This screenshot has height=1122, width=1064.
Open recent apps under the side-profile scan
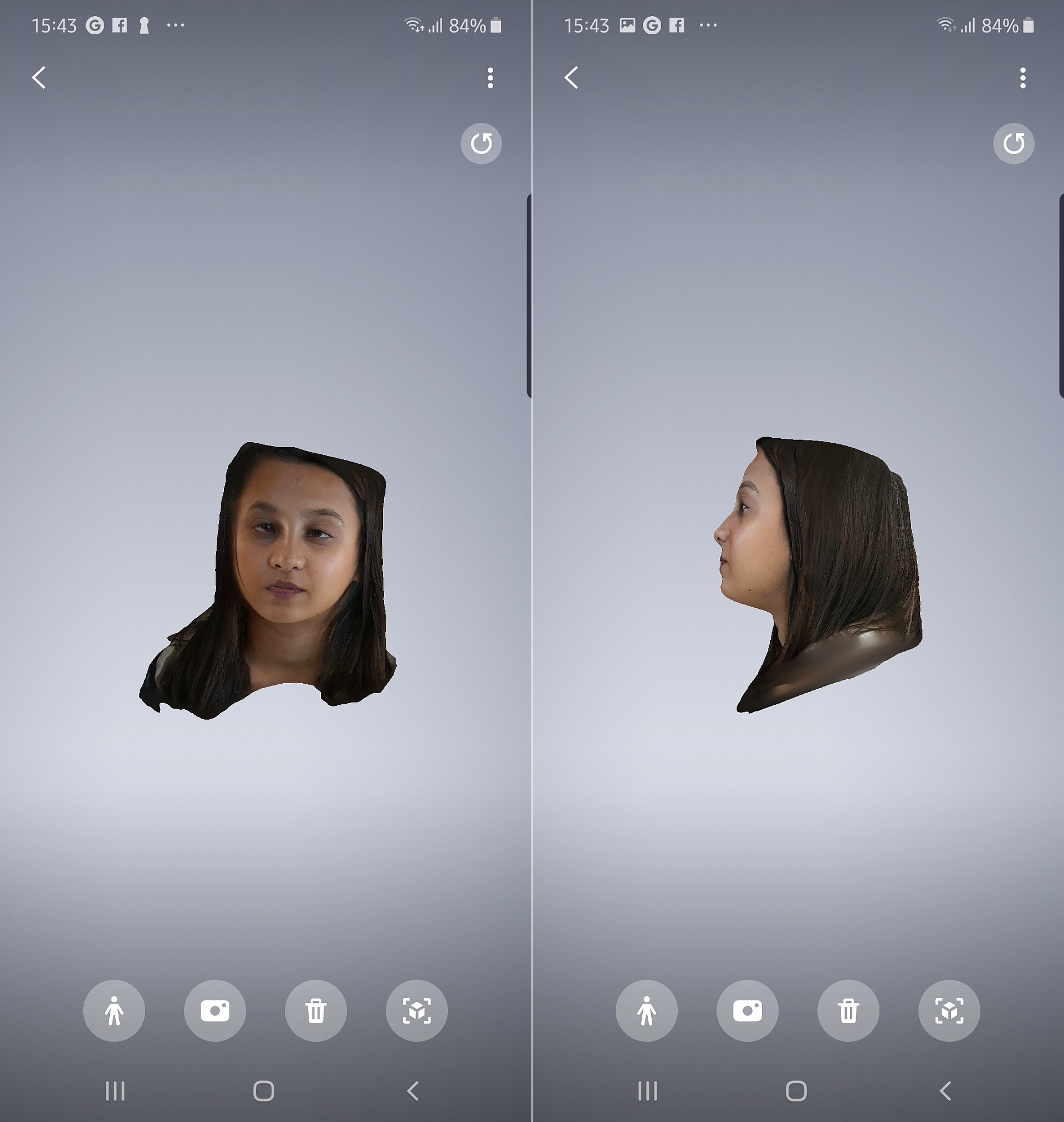(x=648, y=1091)
